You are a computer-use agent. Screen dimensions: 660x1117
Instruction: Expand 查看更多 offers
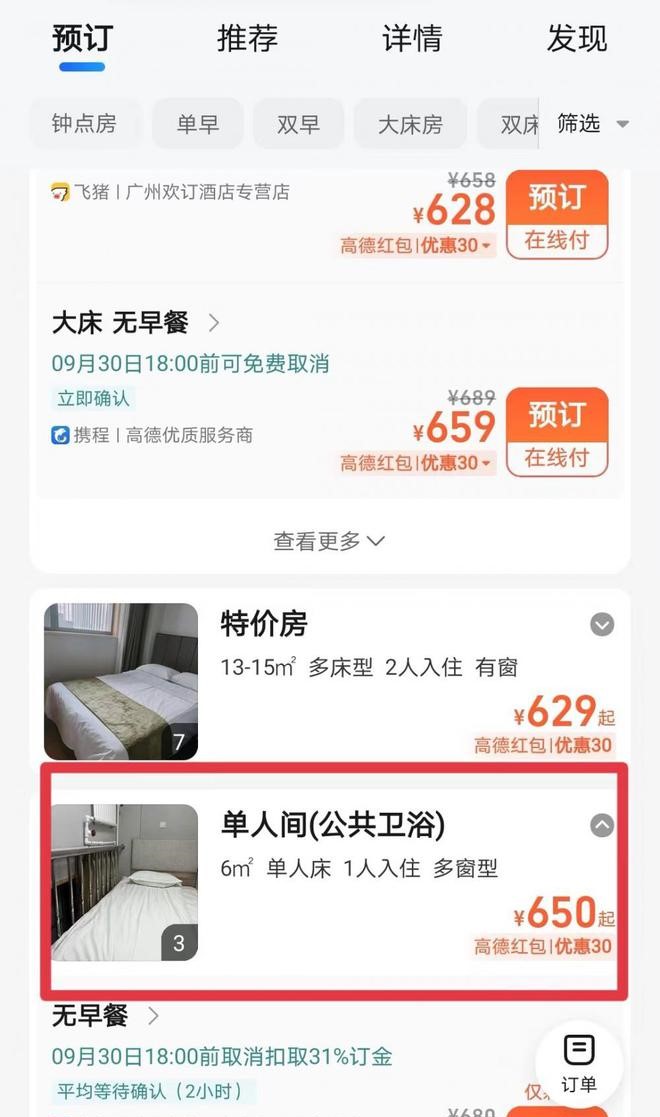point(329,541)
